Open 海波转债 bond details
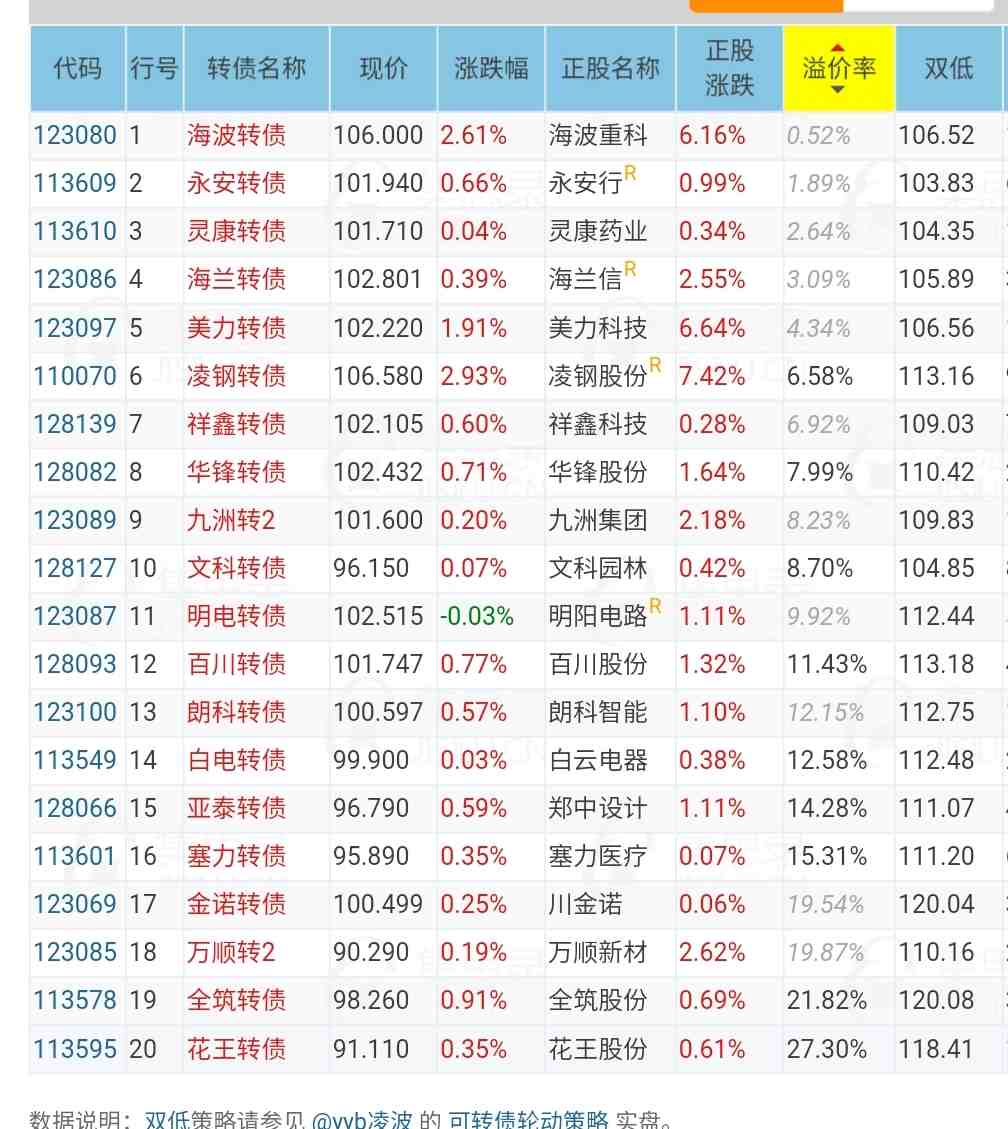The height and width of the screenshot is (1129, 1008). pos(236,135)
